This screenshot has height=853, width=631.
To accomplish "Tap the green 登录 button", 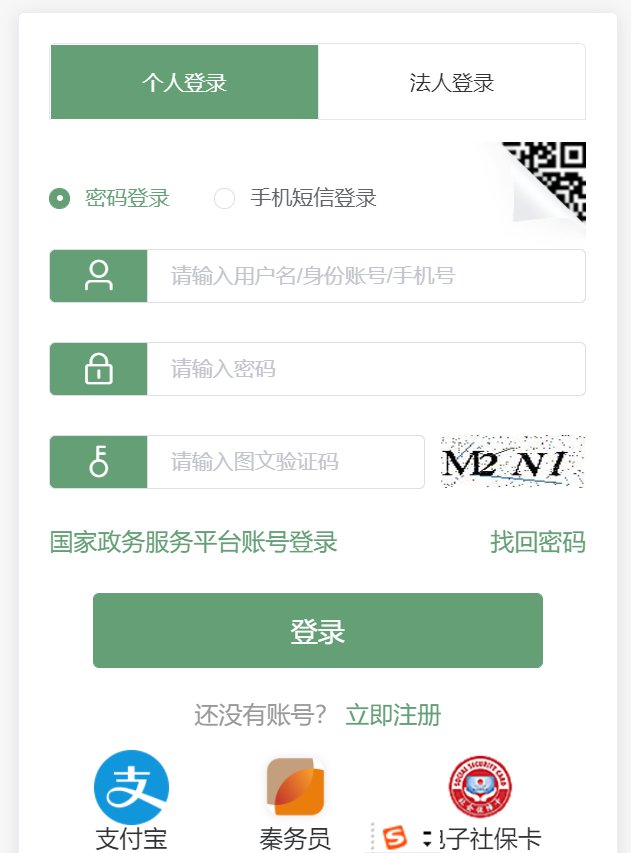I will pyautogui.click(x=318, y=630).
